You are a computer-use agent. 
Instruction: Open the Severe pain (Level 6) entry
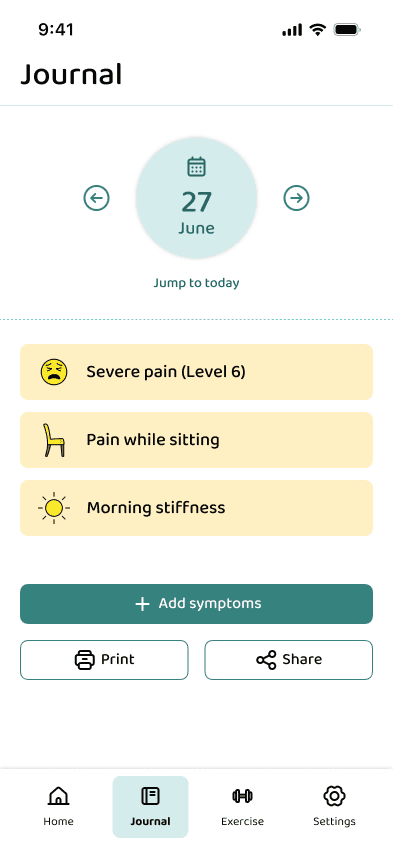coord(196,372)
